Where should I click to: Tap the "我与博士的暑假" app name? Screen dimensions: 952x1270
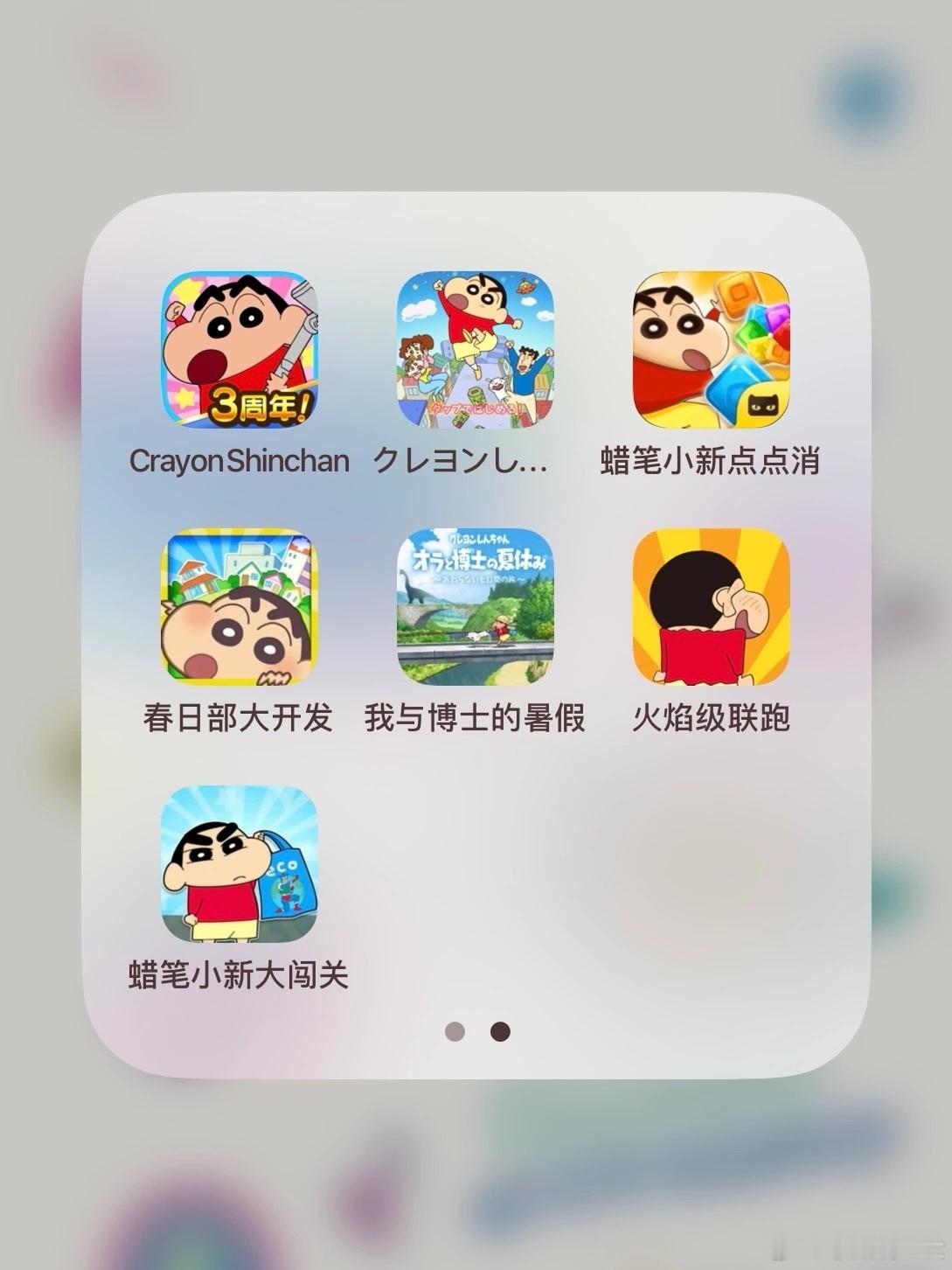475,717
